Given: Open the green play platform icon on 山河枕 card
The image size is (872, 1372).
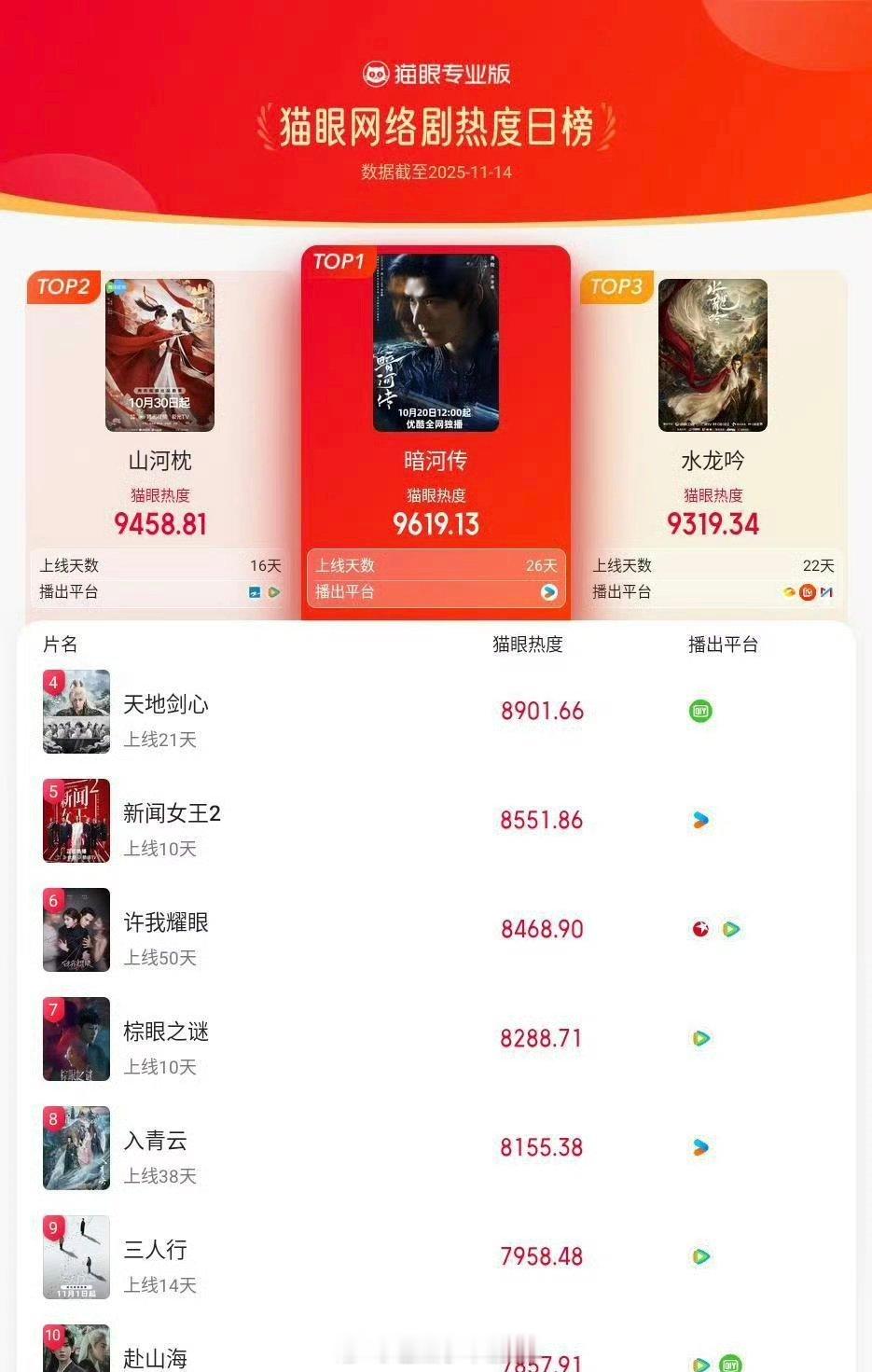Looking at the screenshot, I should coord(274,591).
